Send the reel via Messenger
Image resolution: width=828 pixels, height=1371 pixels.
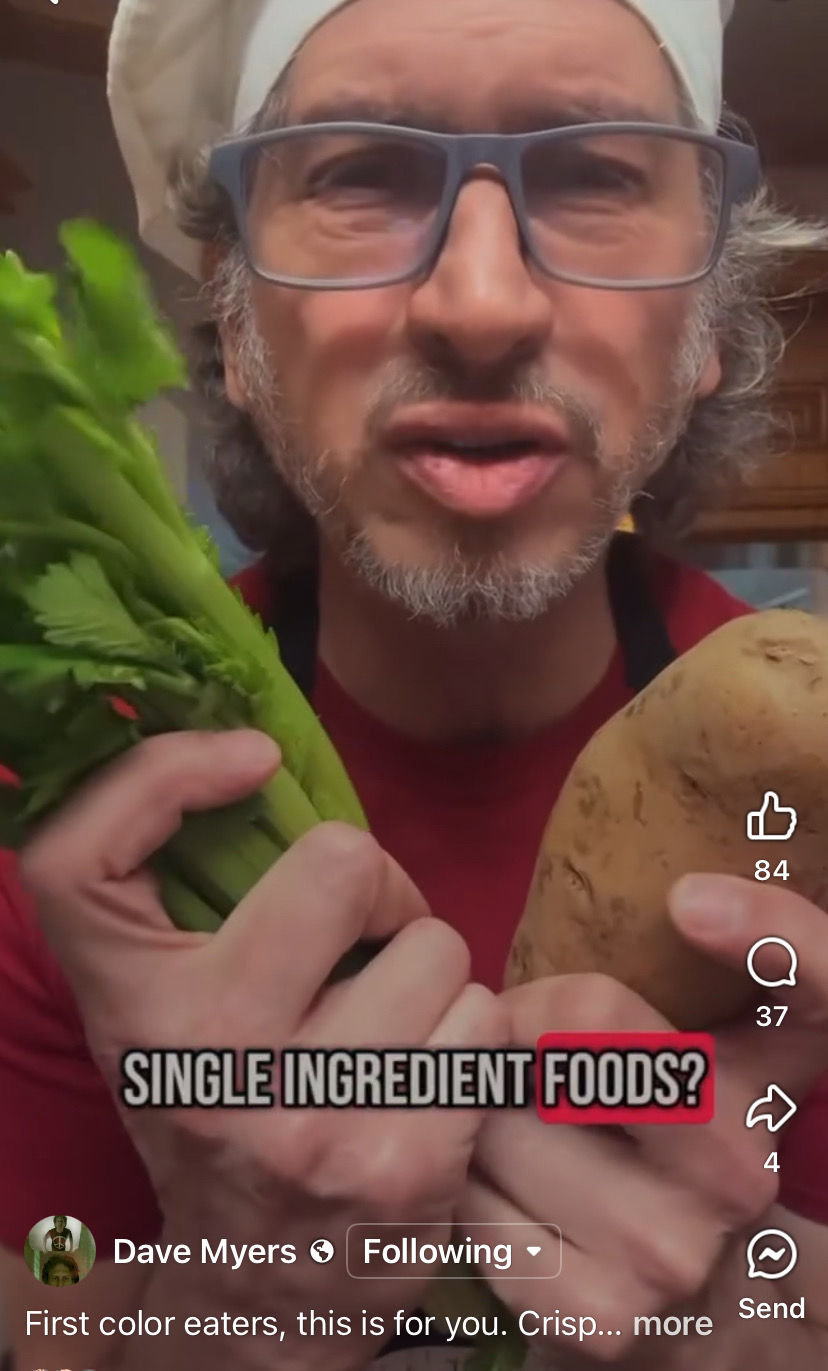click(771, 1255)
